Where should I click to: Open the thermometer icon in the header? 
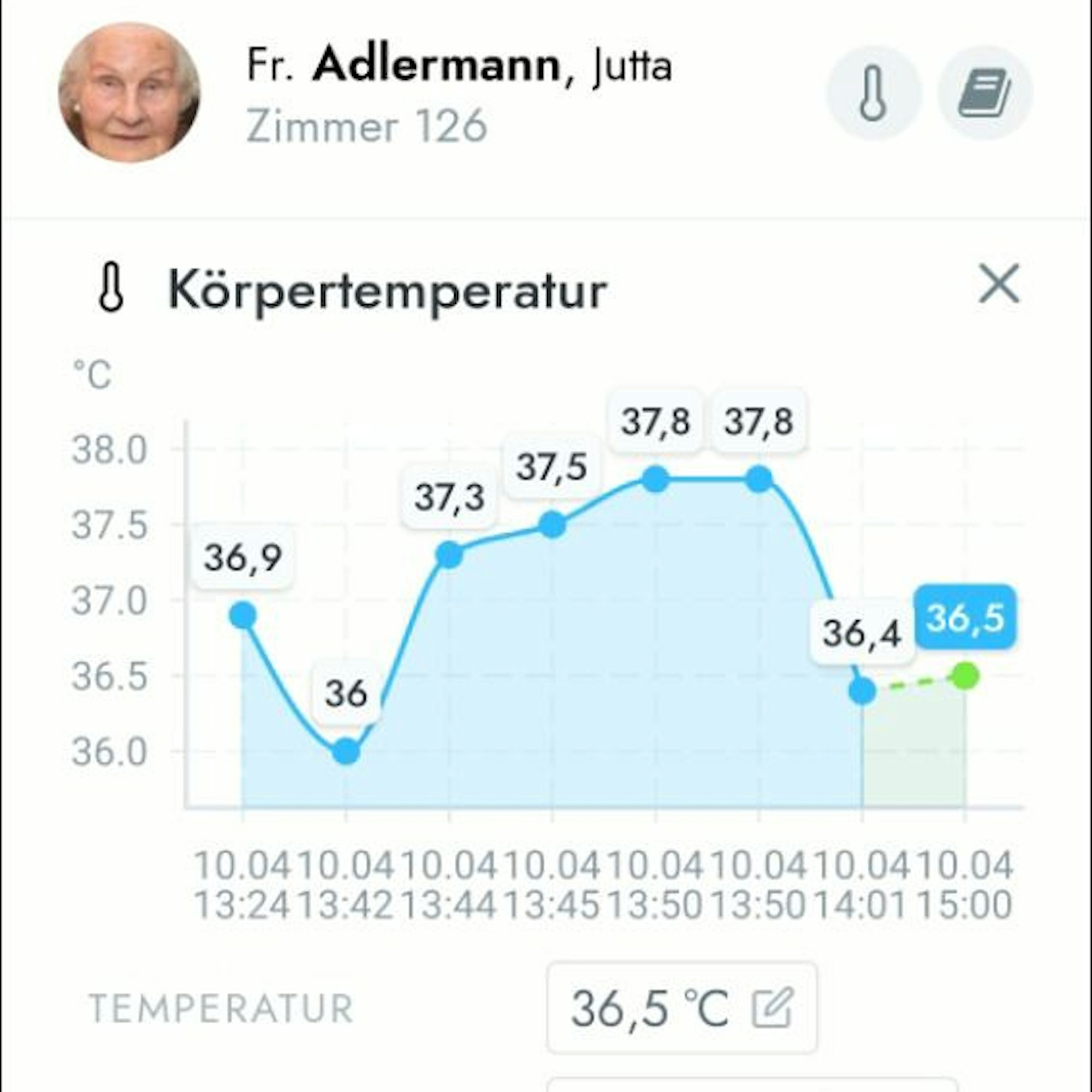coord(873,93)
